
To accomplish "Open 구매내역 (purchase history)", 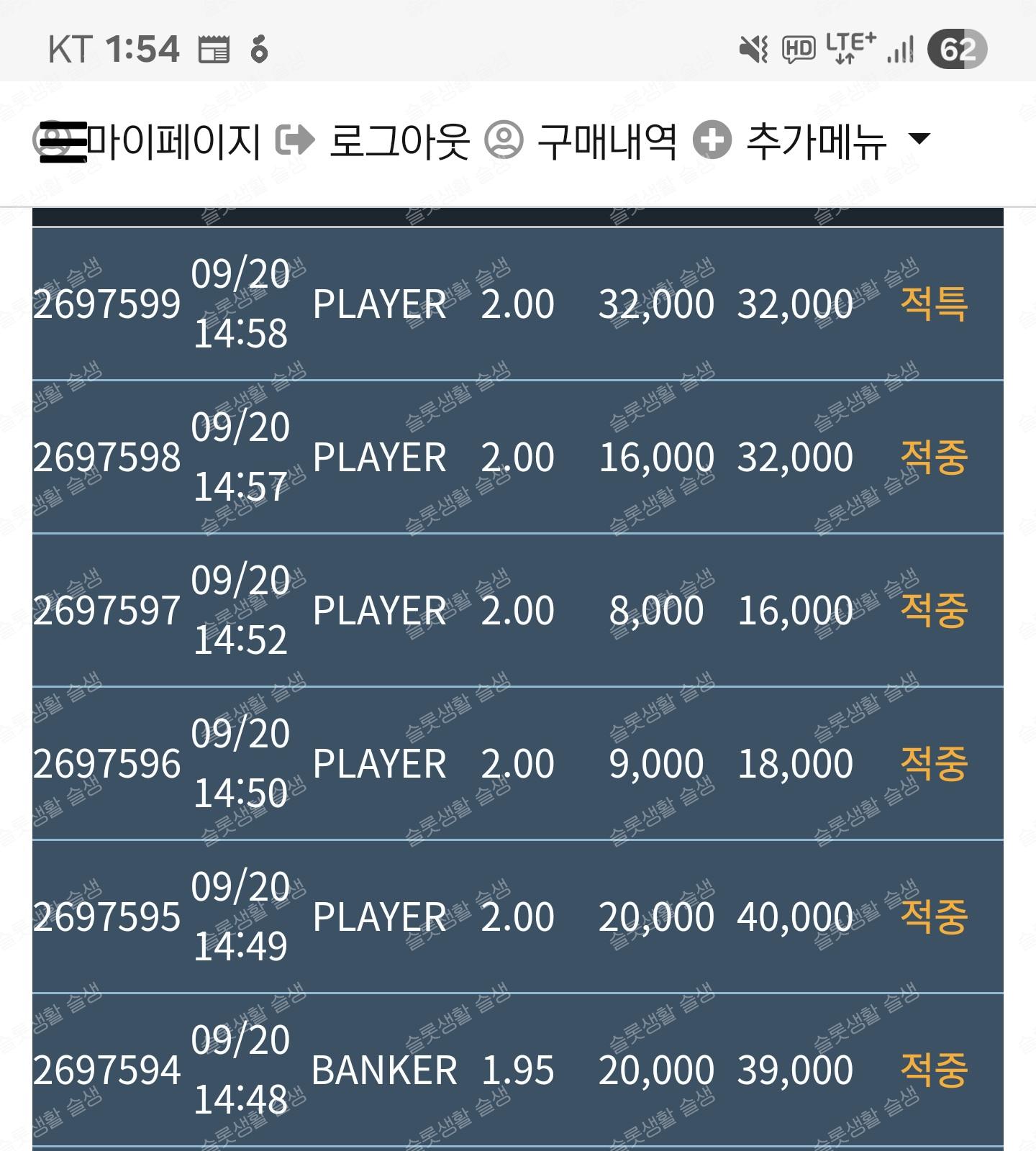I will click(606, 141).
